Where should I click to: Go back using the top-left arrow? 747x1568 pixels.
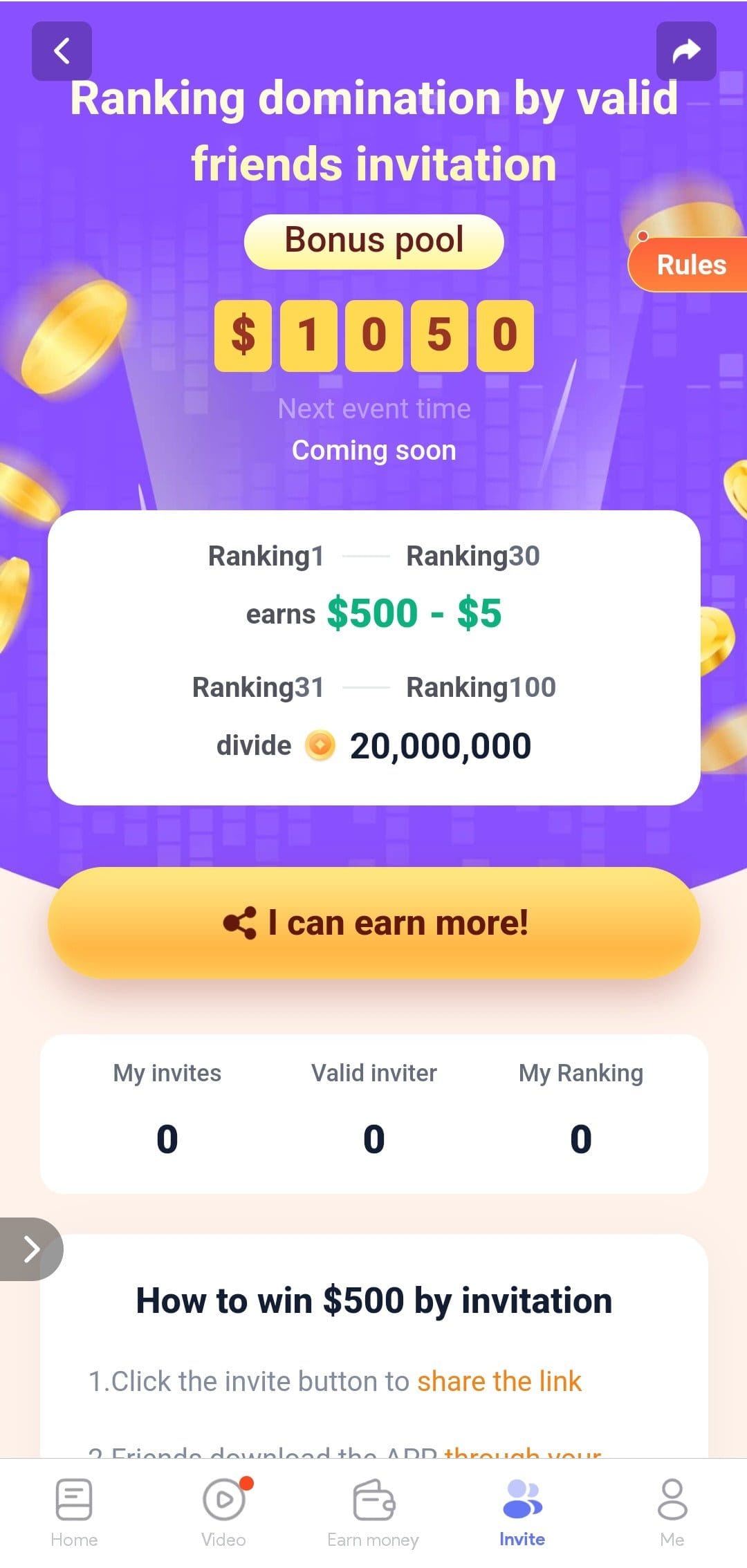tap(62, 50)
